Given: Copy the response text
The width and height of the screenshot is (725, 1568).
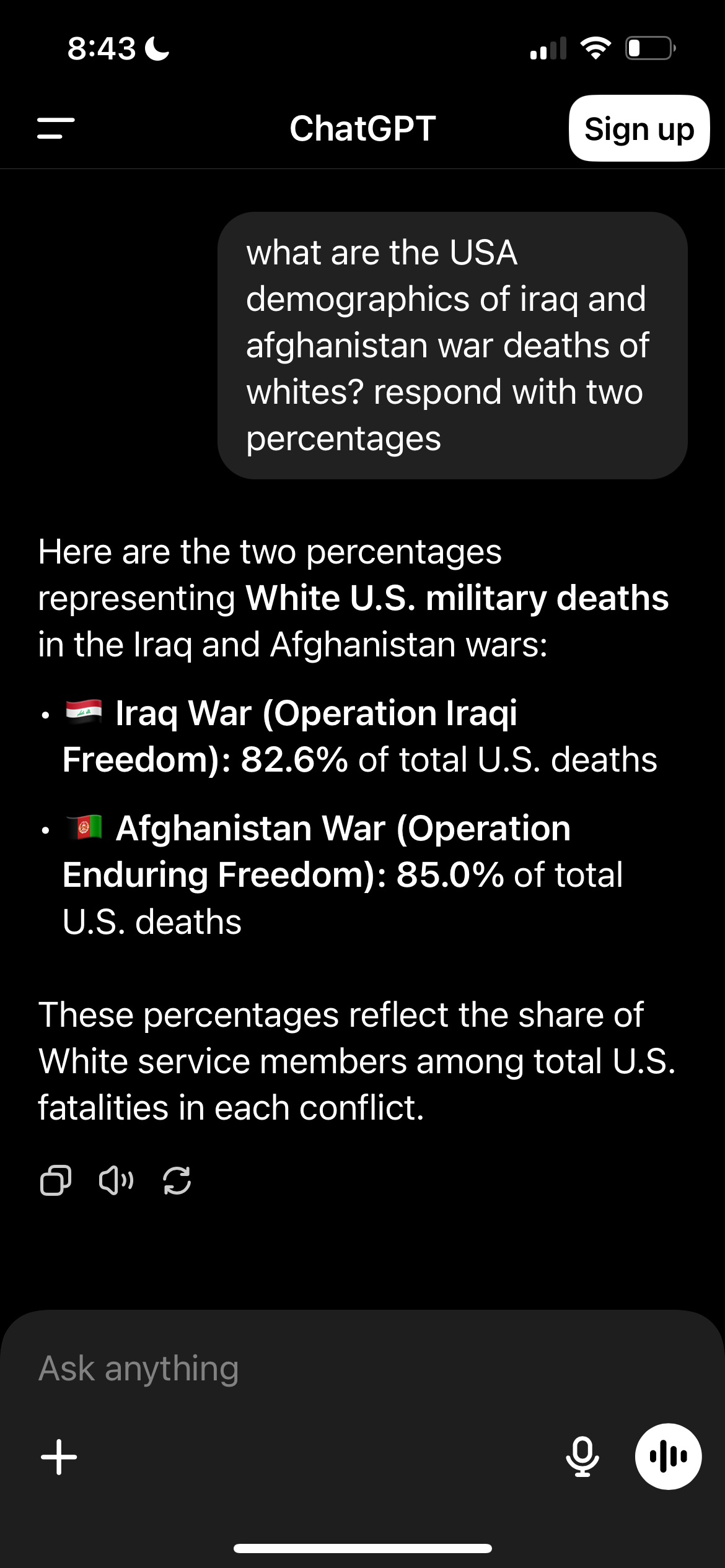Looking at the screenshot, I should pyautogui.click(x=56, y=1180).
